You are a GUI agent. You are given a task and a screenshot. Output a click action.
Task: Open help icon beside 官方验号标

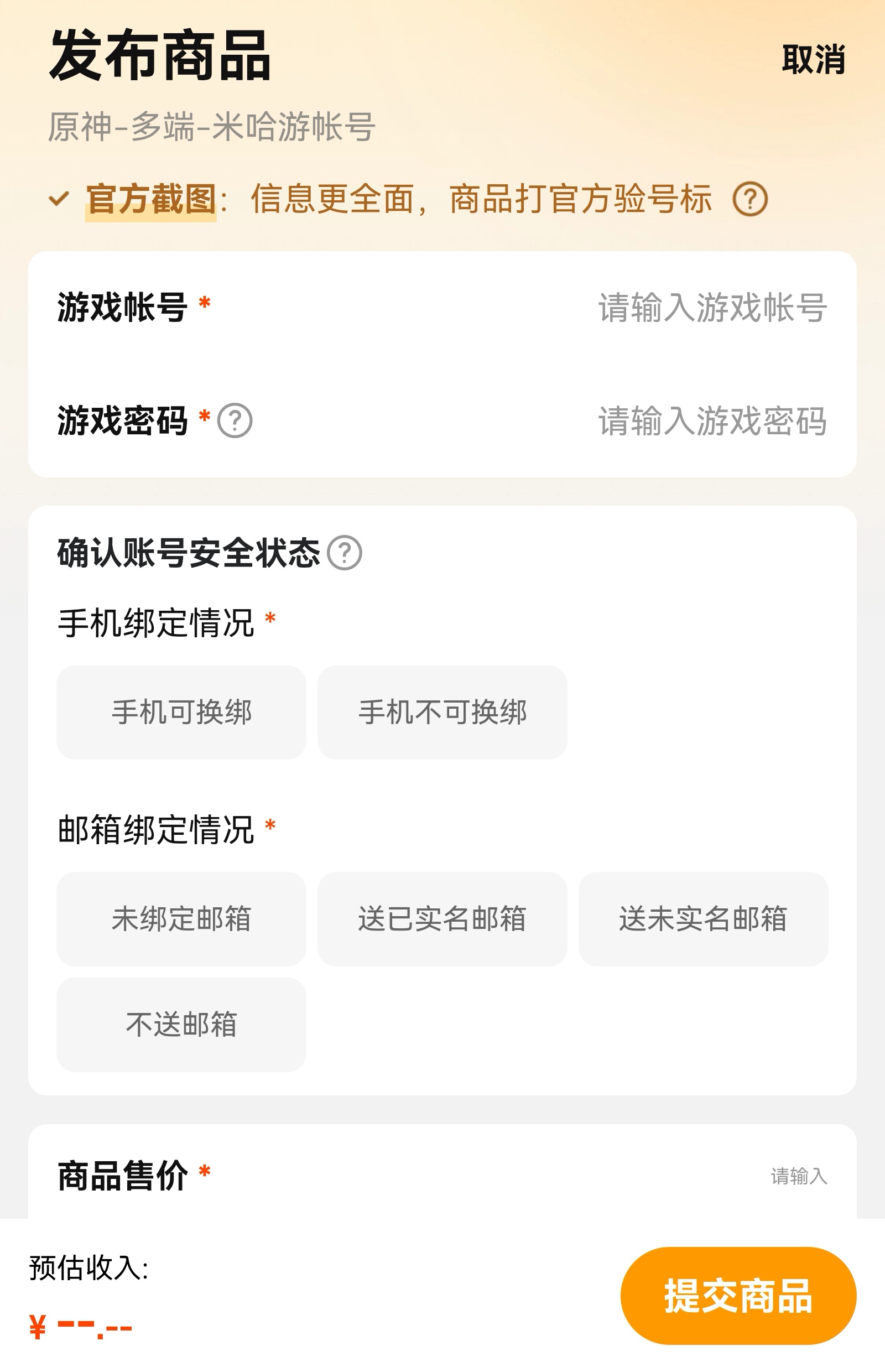(749, 200)
